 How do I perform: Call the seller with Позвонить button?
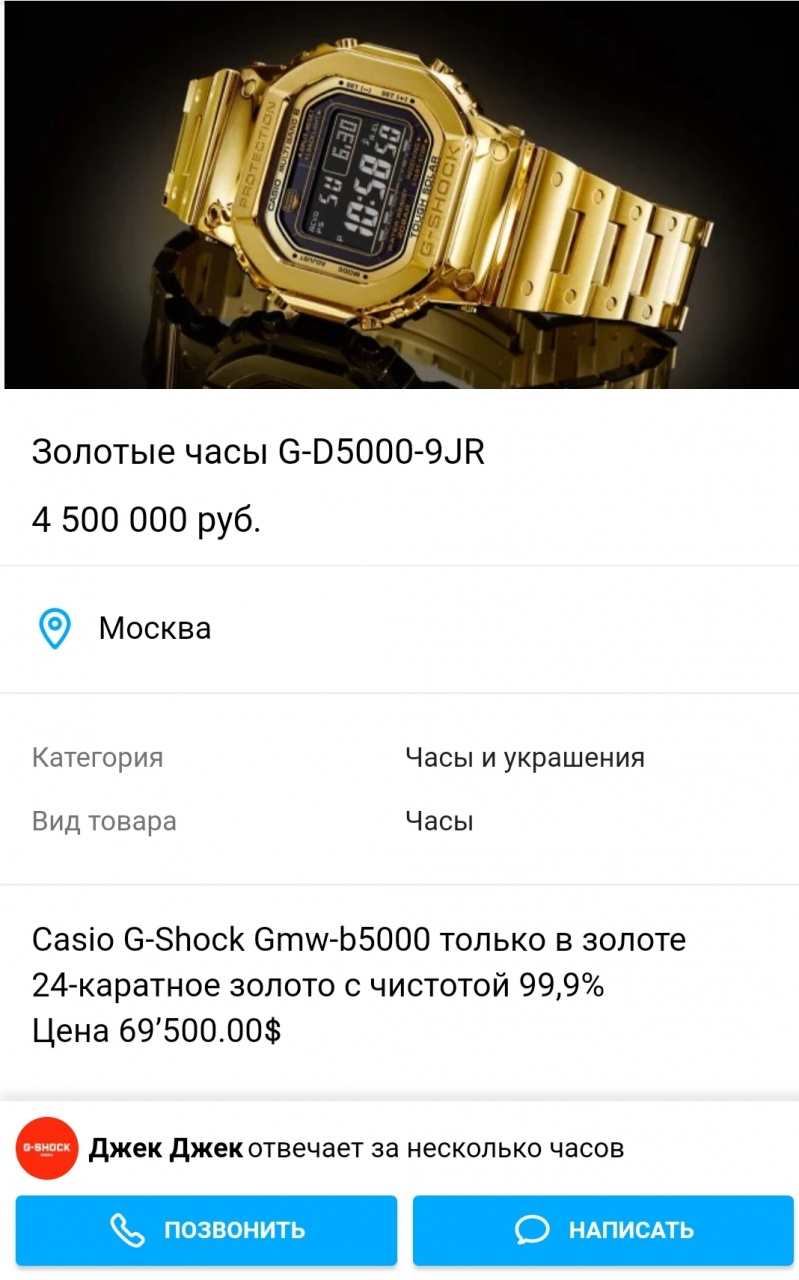pyautogui.click(x=206, y=1229)
